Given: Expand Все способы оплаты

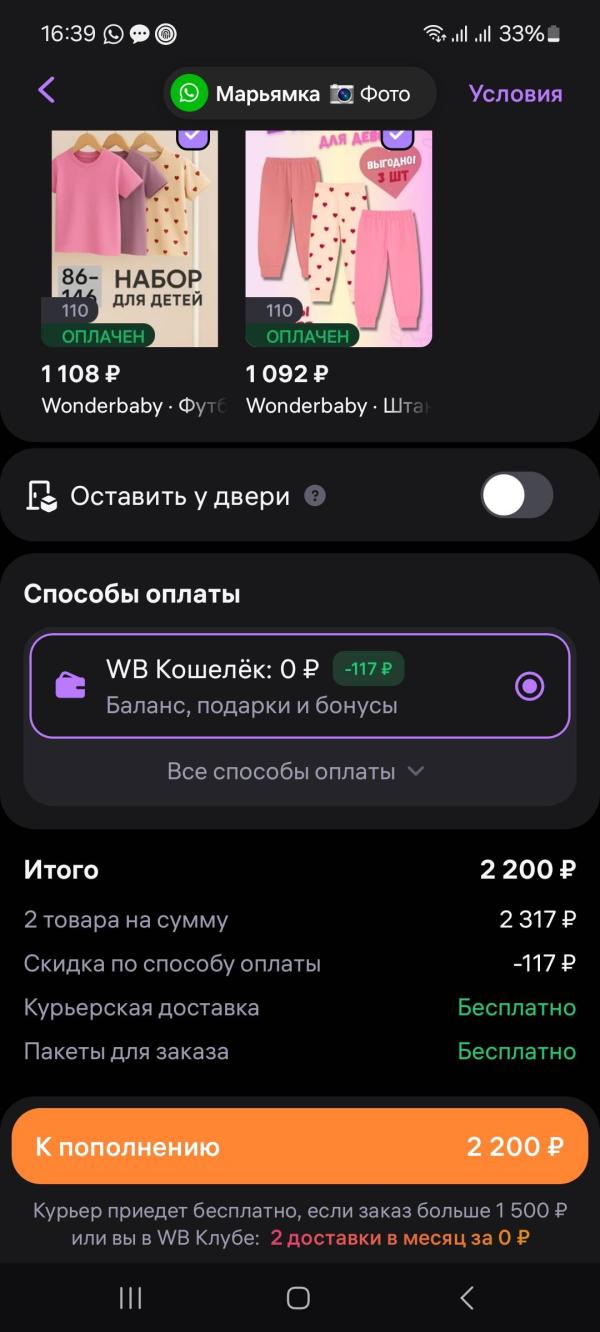Looking at the screenshot, I should click(296, 772).
